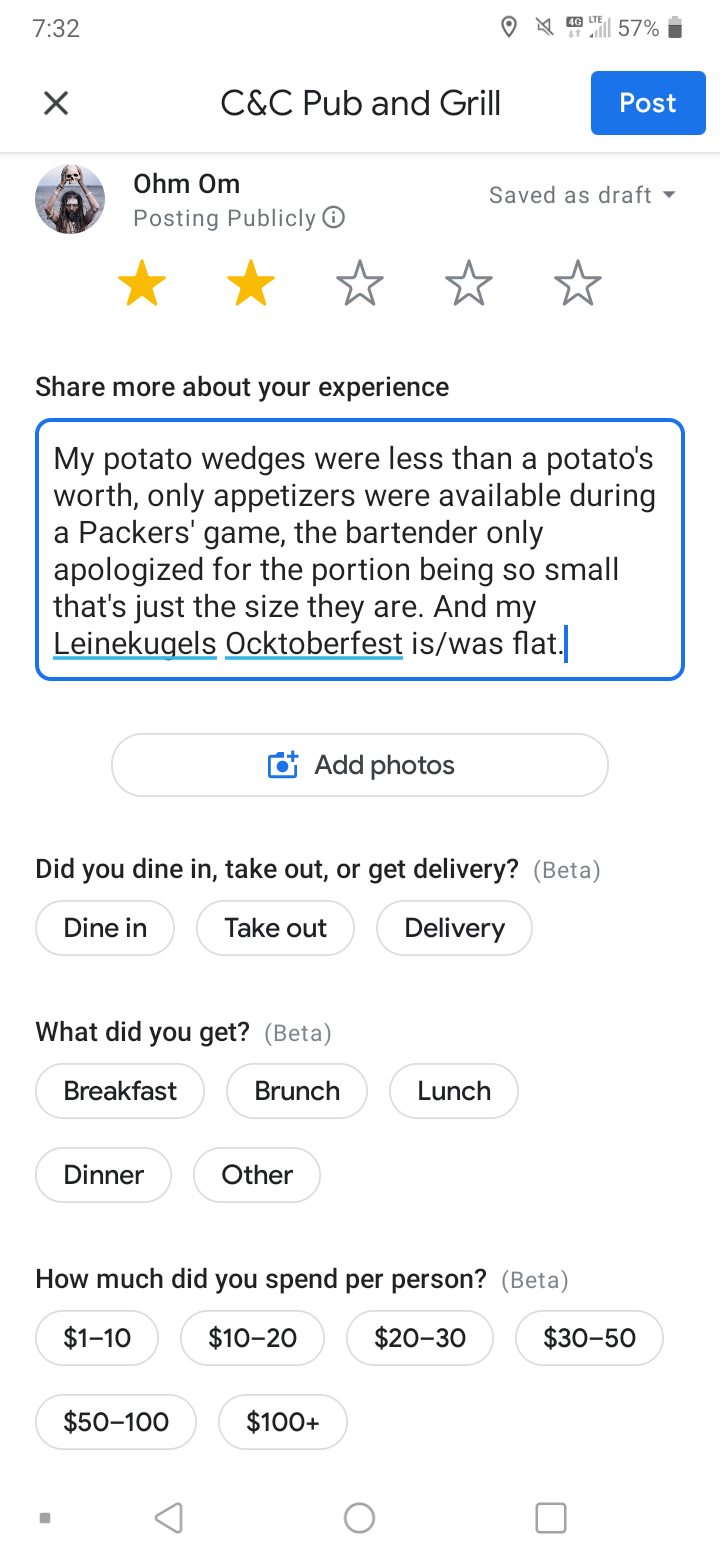Add photos to the review
The image size is (720, 1560).
coord(360,765)
